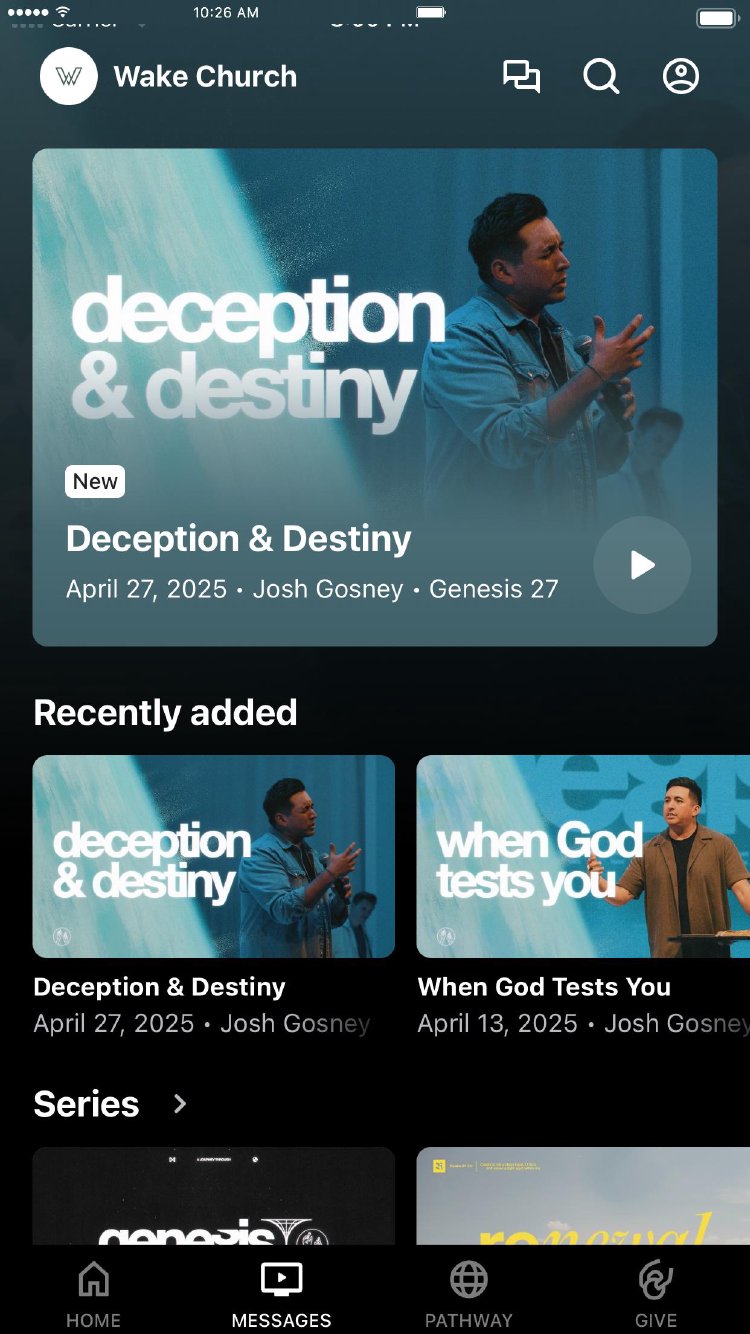The image size is (750, 1334).
Task: Go to the Pathway tab
Action: [468, 1294]
